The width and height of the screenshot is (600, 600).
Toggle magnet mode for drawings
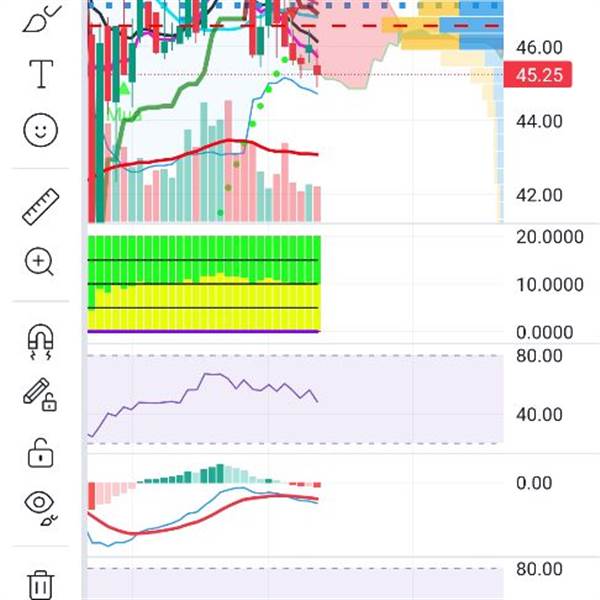pos(41,342)
